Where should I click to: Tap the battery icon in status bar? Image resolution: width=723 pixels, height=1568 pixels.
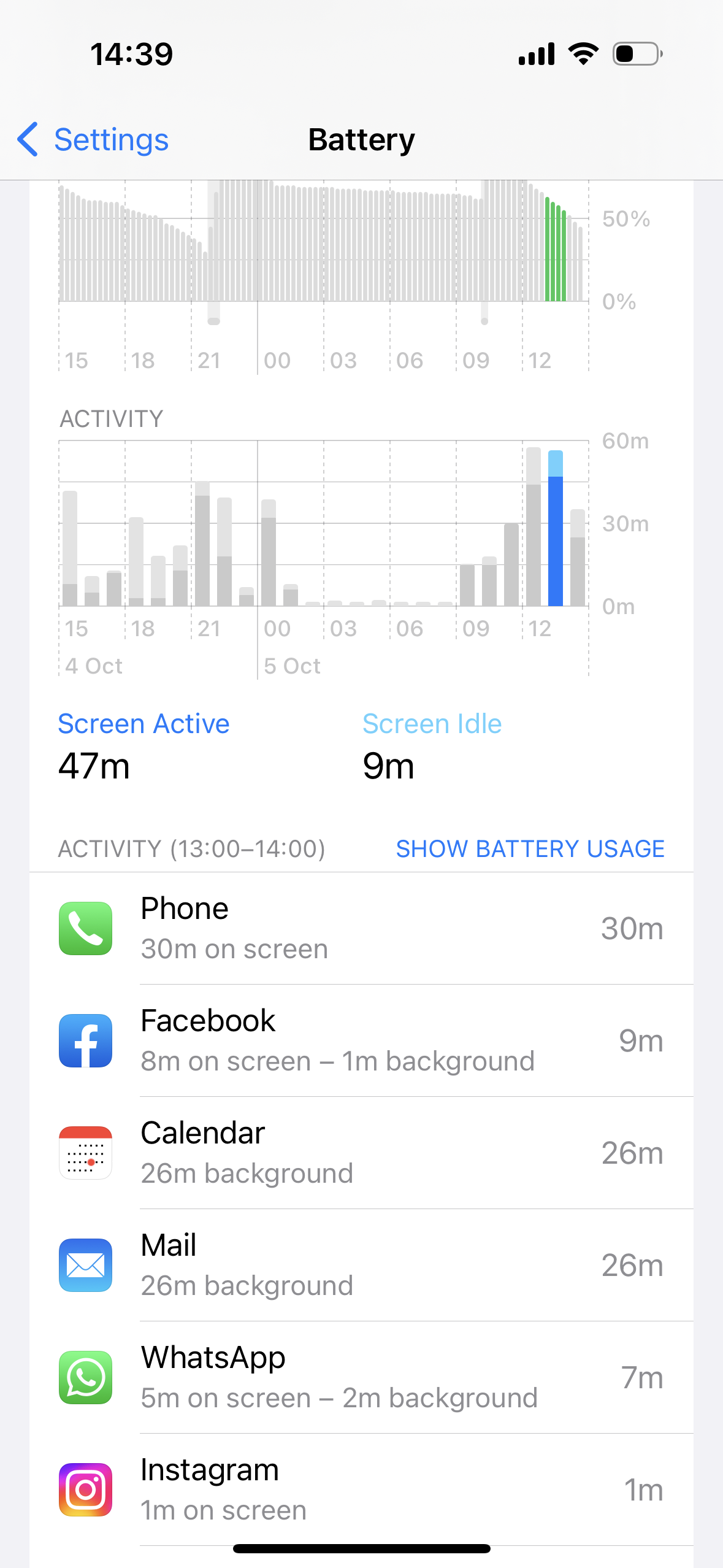[635, 53]
